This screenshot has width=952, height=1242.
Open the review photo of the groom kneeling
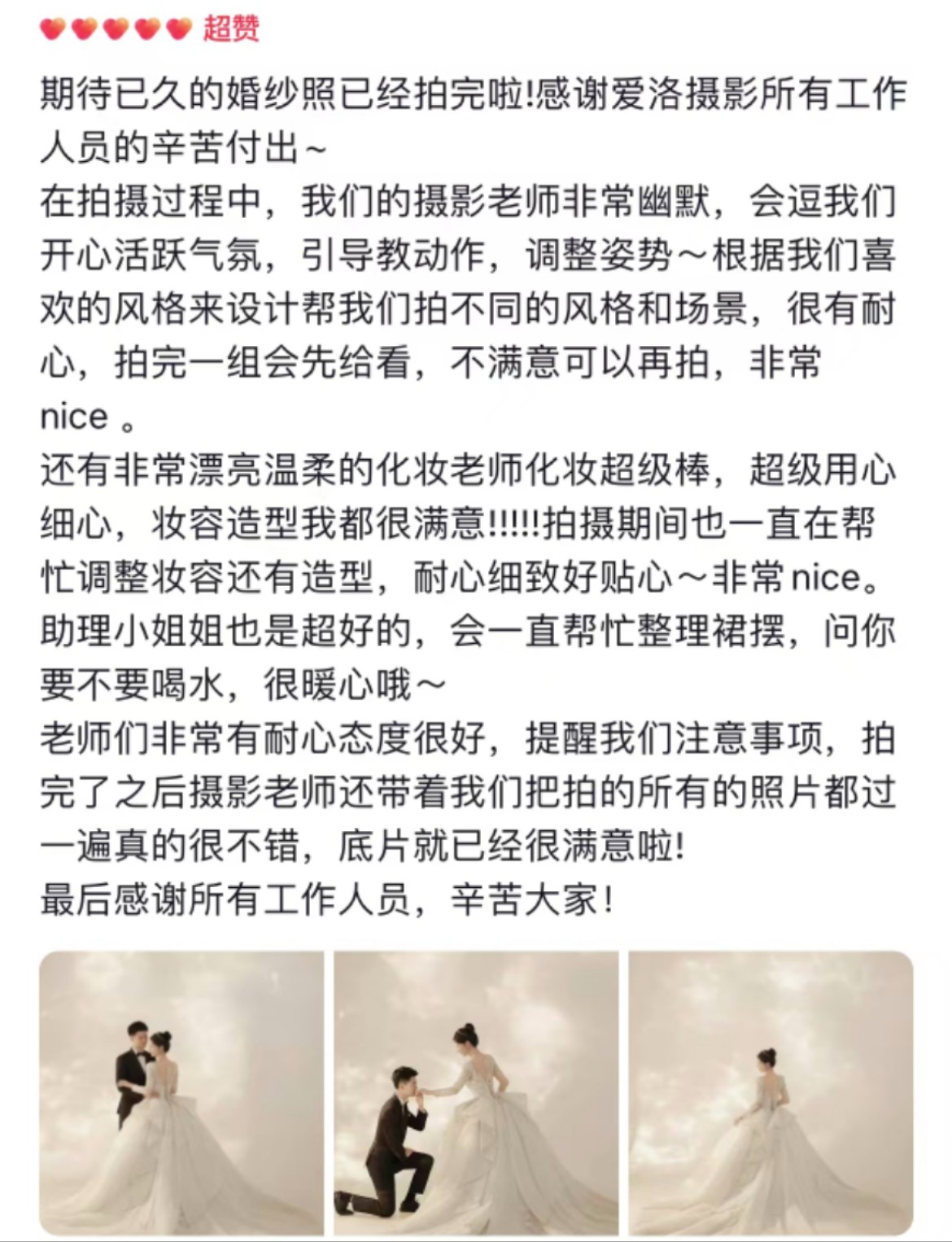475,1092
